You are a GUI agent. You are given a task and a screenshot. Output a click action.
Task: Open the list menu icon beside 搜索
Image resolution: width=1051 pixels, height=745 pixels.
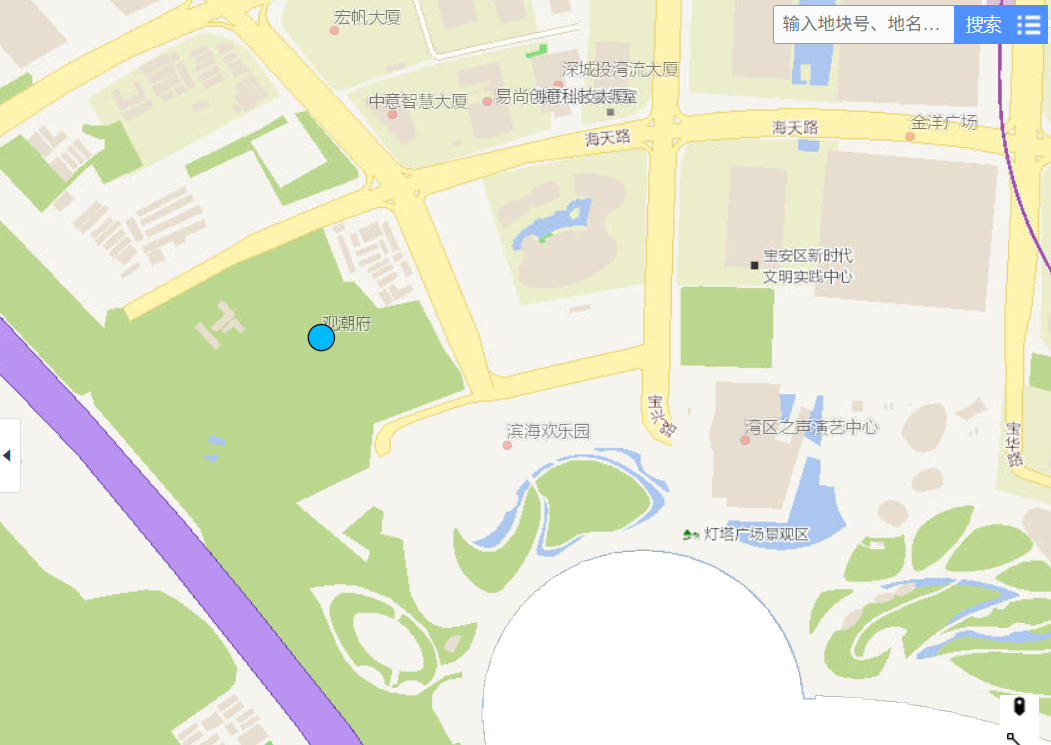pos(1028,24)
